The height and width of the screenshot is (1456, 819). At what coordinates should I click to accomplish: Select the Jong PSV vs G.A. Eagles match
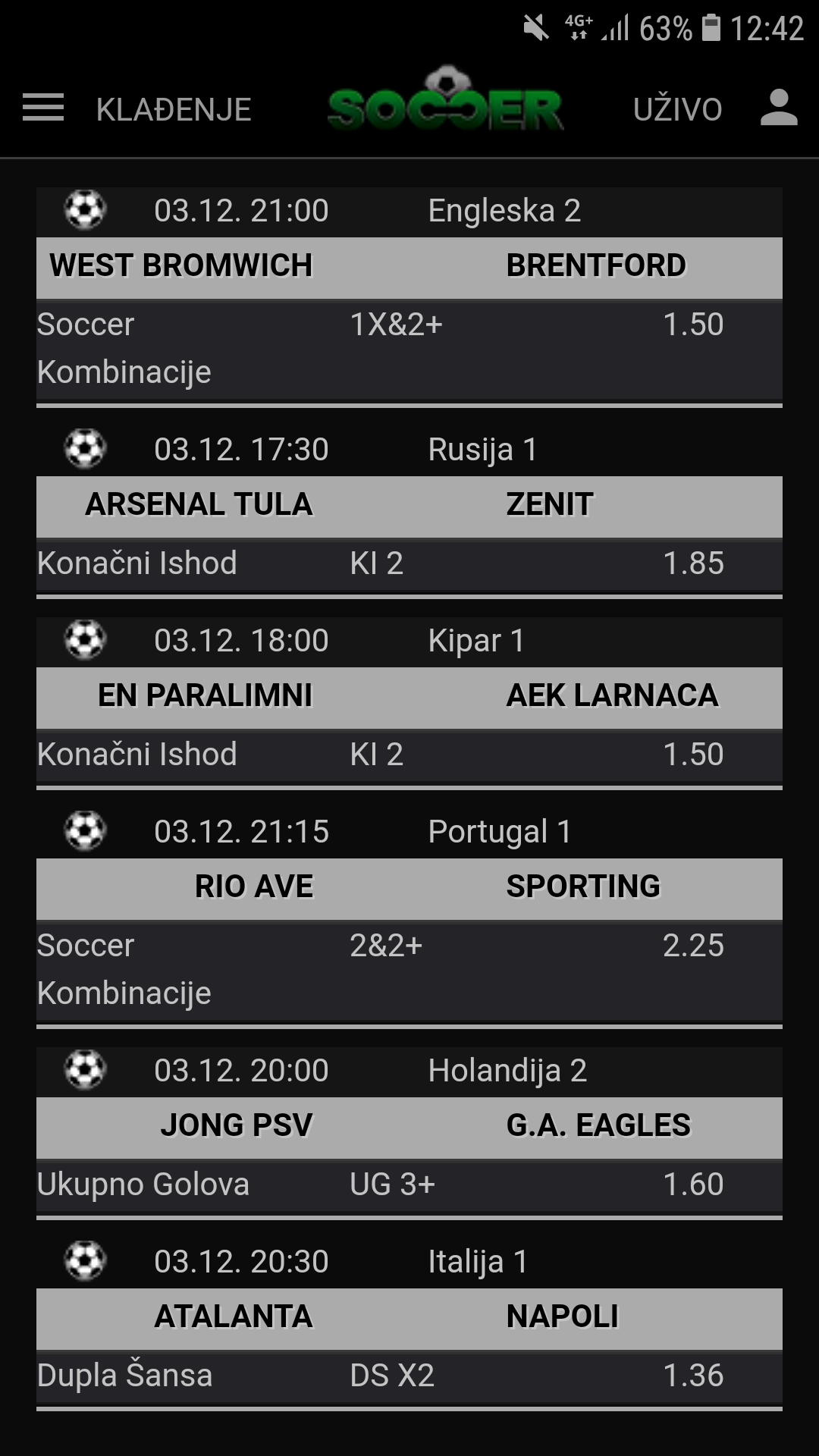tap(409, 1128)
